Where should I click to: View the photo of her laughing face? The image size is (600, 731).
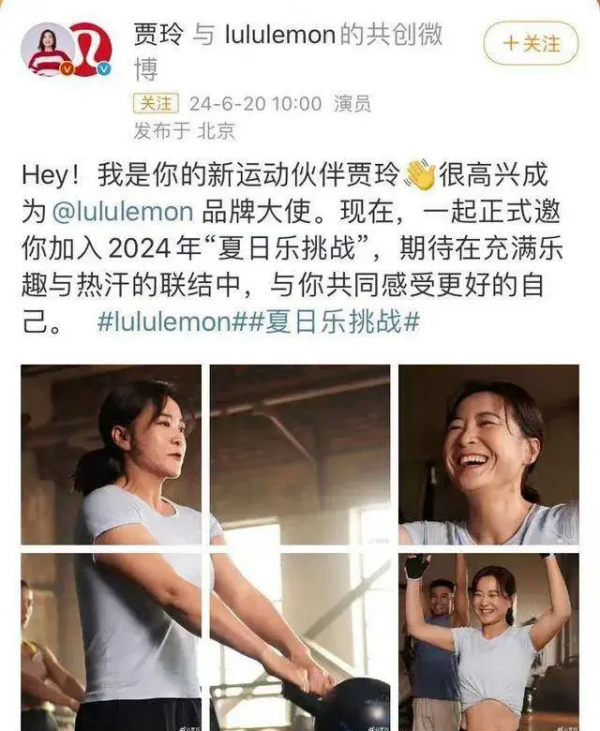pyautogui.click(x=488, y=455)
